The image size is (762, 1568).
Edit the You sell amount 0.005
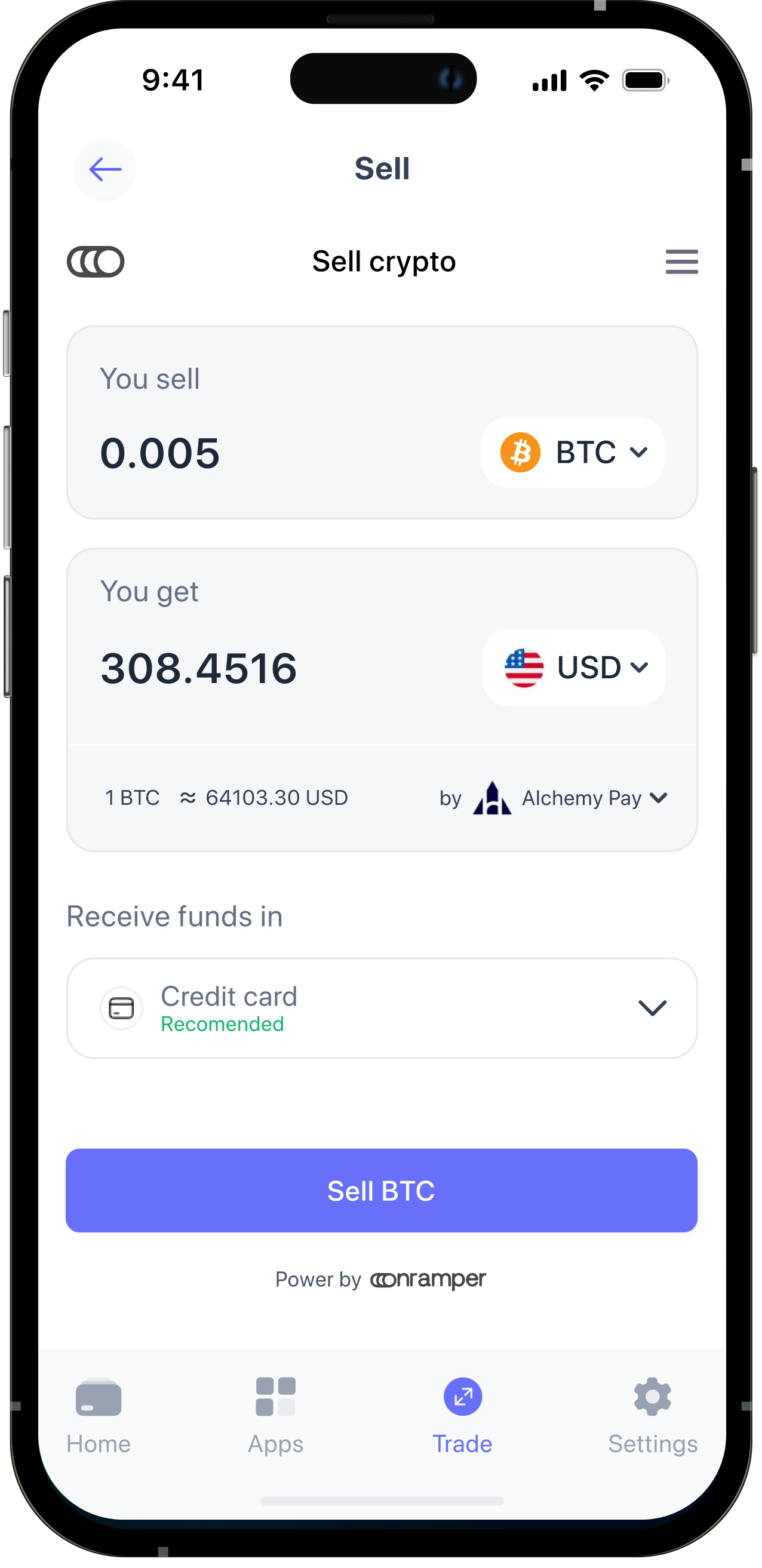click(160, 453)
